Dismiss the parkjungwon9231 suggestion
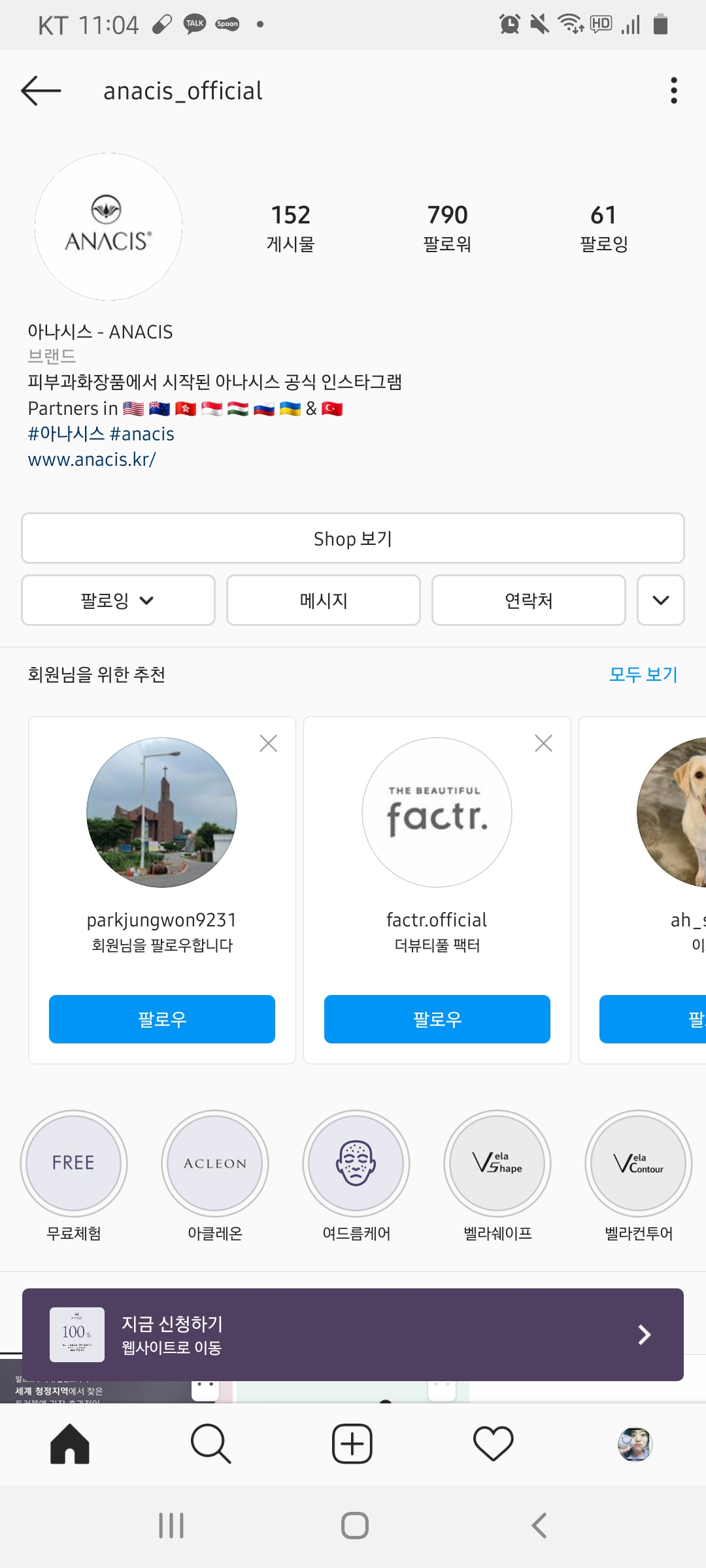Image resolution: width=706 pixels, height=1568 pixels. (268, 743)
